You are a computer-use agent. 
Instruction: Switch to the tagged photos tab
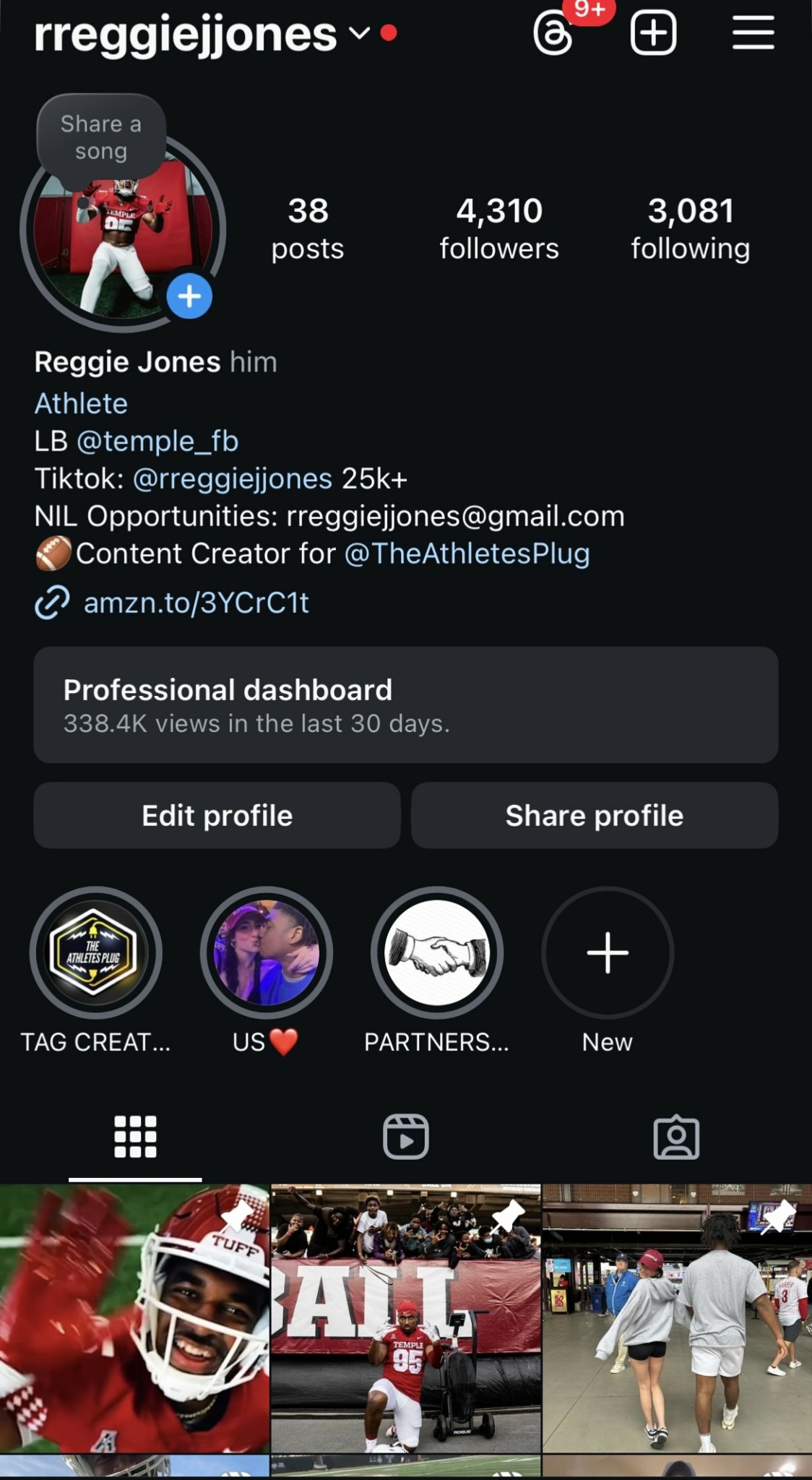click(x=676, y=1137)
